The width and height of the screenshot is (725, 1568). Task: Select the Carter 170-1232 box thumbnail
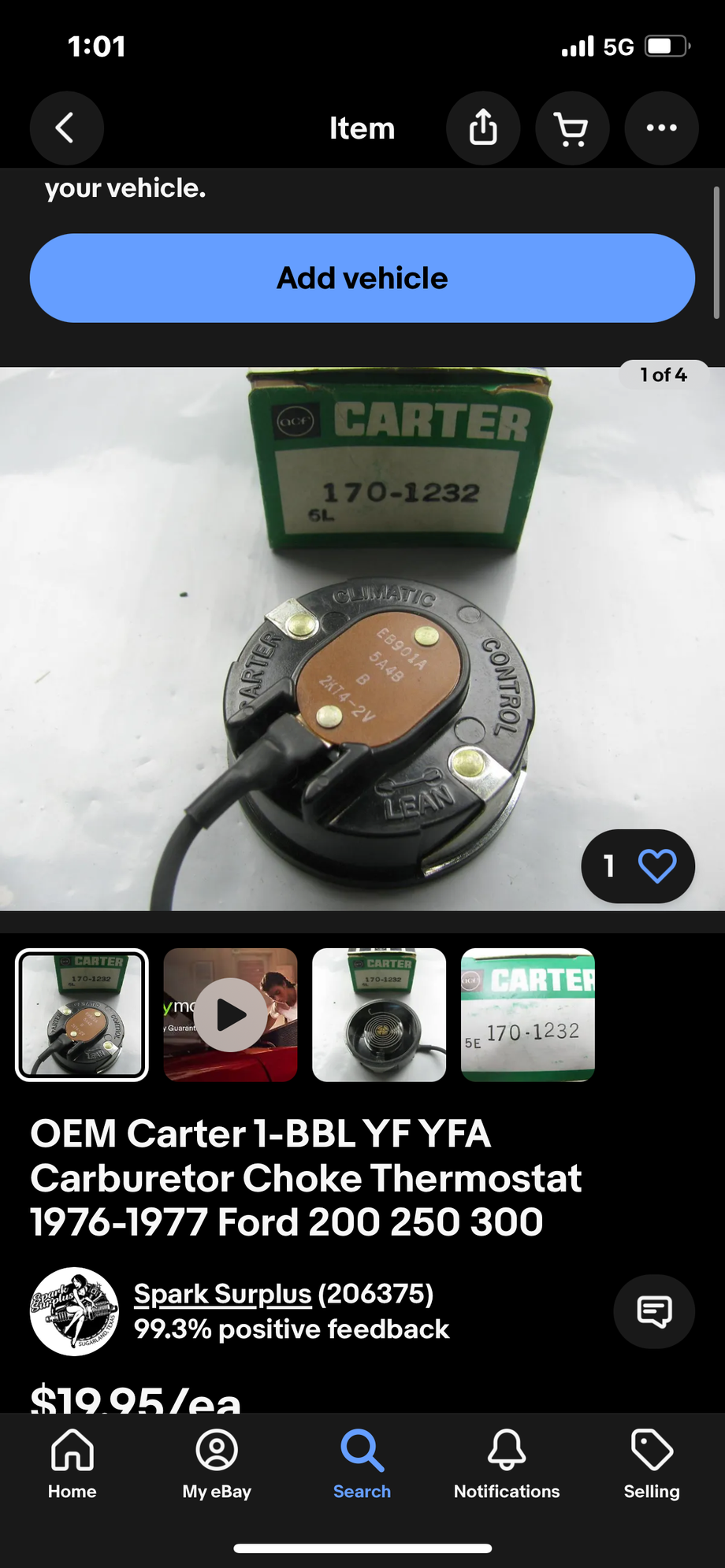coord(527,1014)
